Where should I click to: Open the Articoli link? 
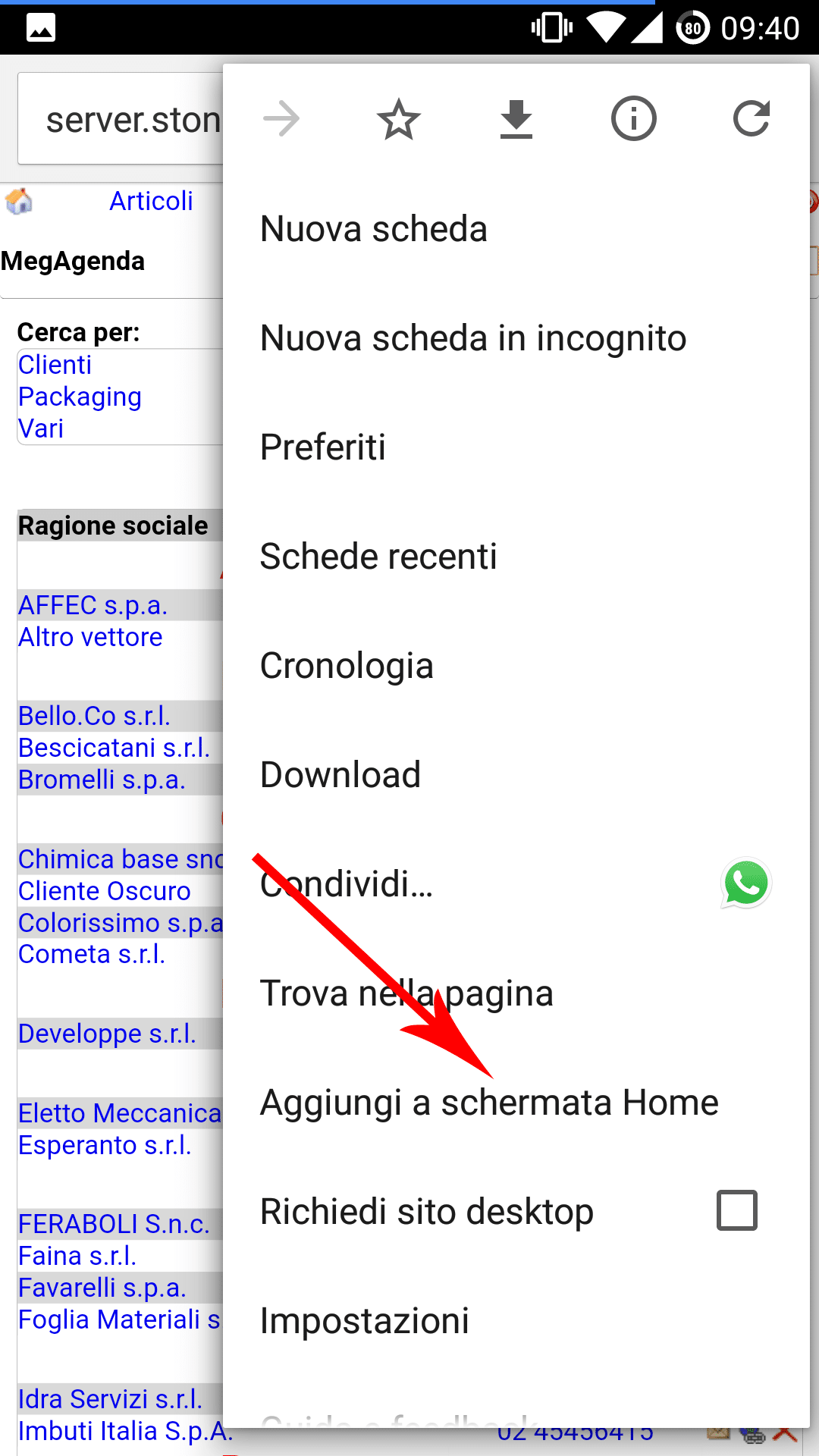[152, 201]
